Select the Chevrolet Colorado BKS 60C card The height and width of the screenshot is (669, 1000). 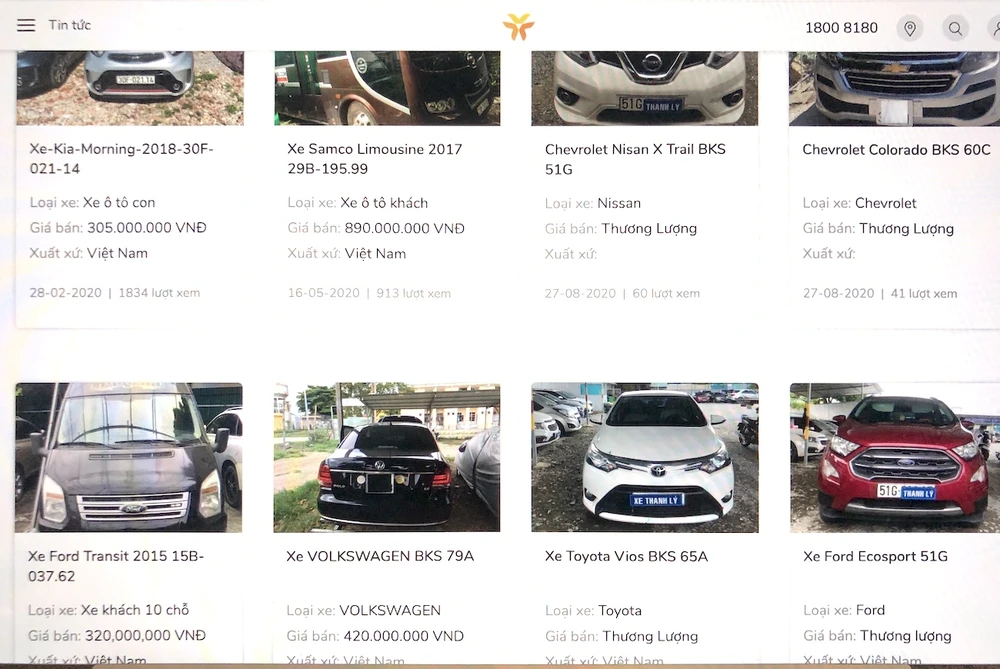896,150
